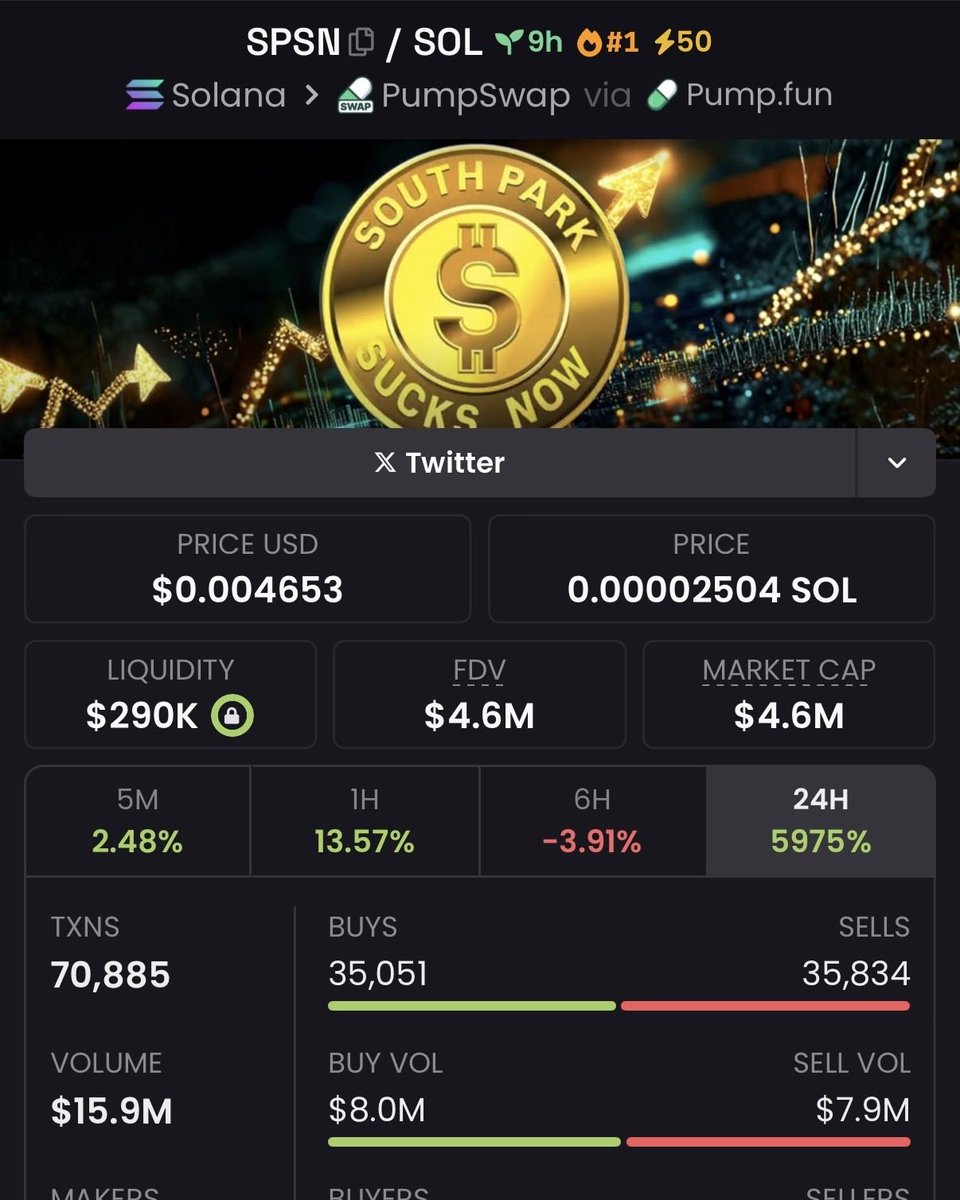Image resolution: width=960 pixels, height=1200 pixels.
Task: Show the 6H timeframe stats
Action: pyautogui.click(x=592, y=821)
